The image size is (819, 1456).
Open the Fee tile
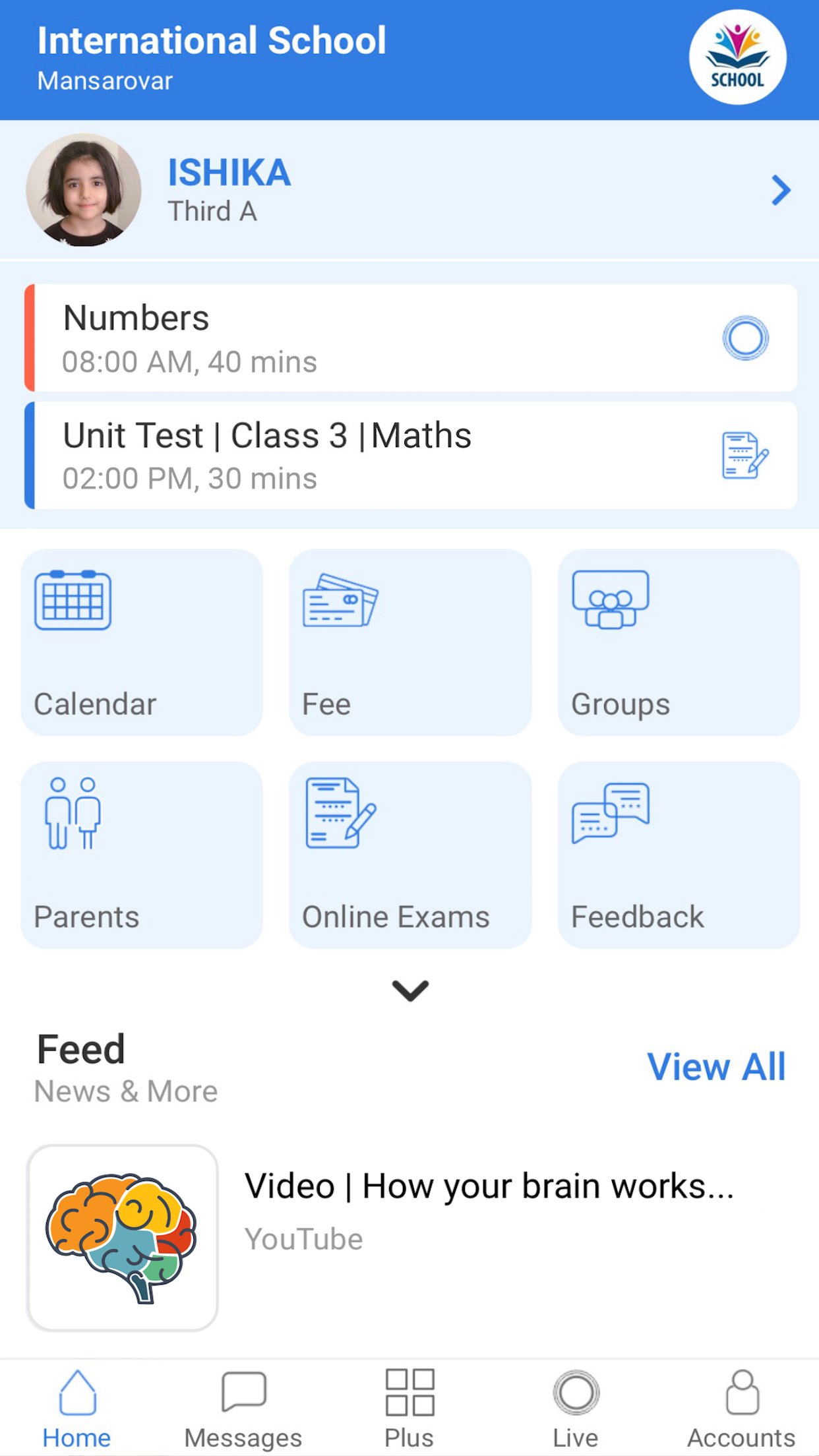point(410,642)
